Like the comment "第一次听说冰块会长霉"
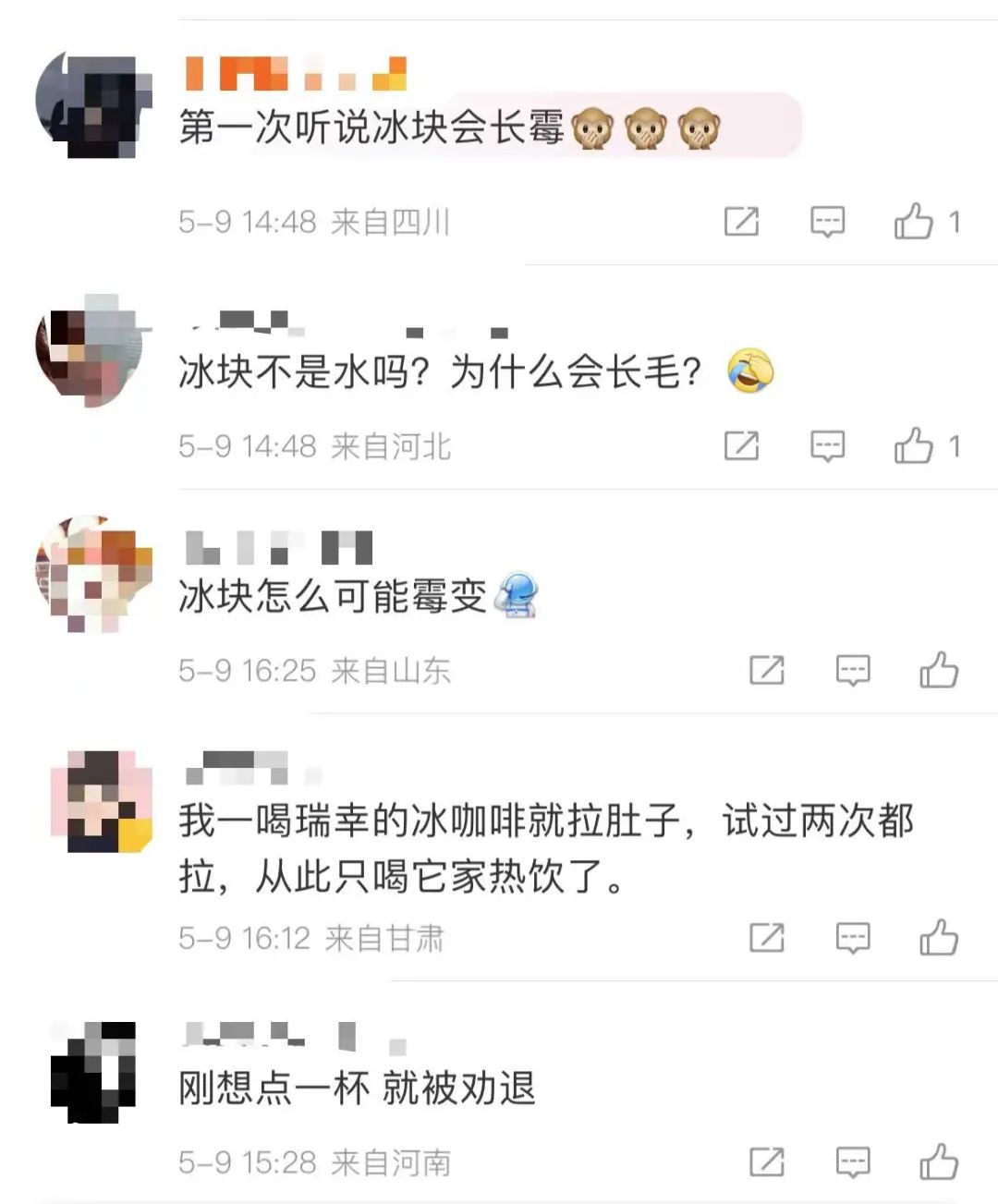Viewport: 998px width, 1204px height. pyautogui.click(x=914, y=222)
